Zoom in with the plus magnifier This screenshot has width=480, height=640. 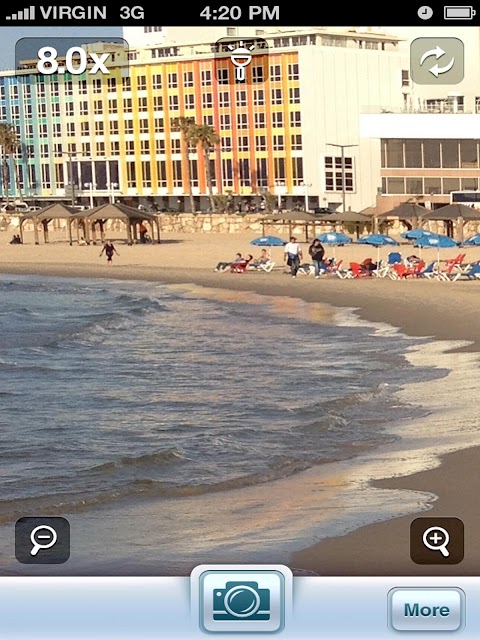click(x=437, y=540)
